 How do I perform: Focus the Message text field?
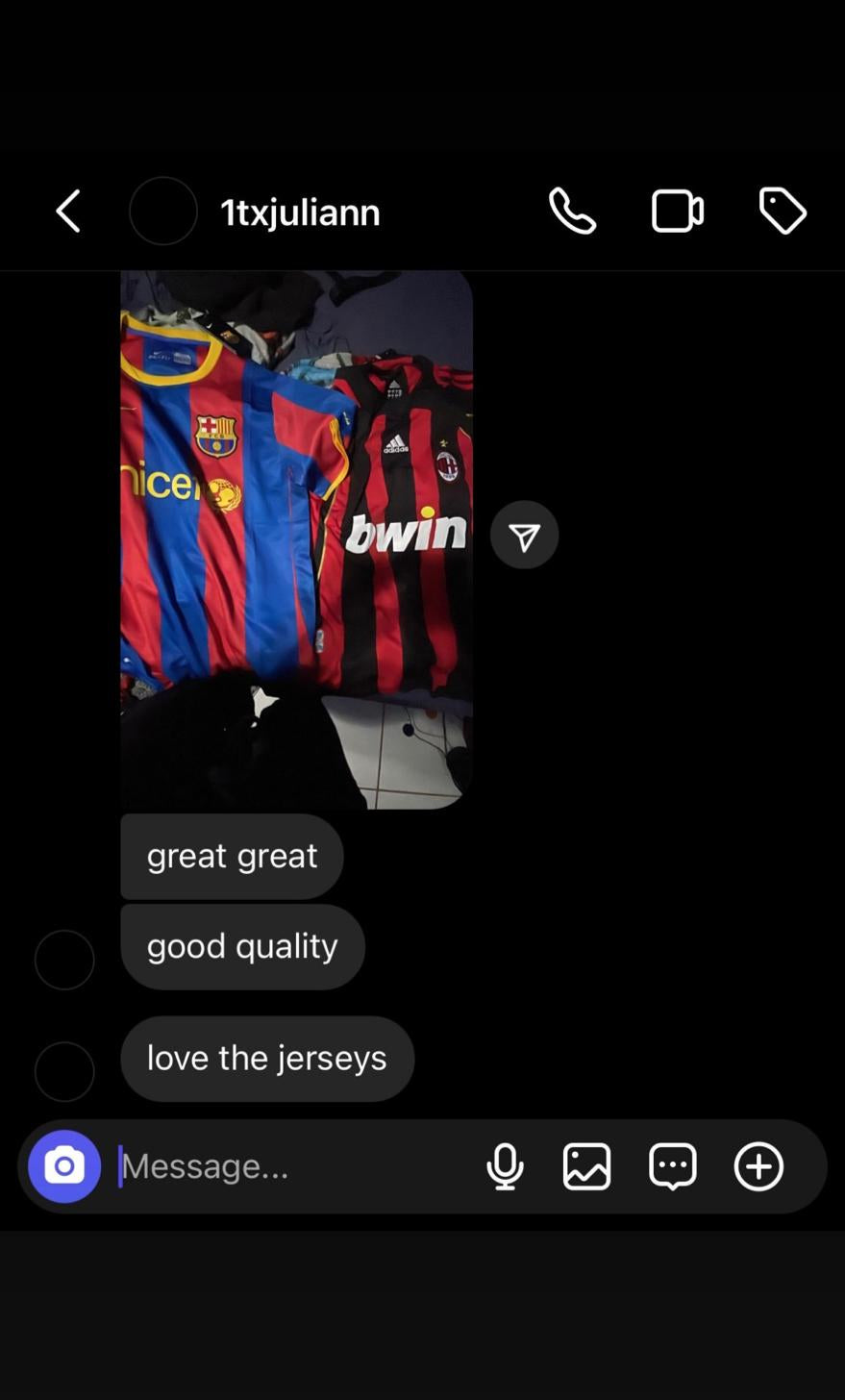(x=288, y=1166)
